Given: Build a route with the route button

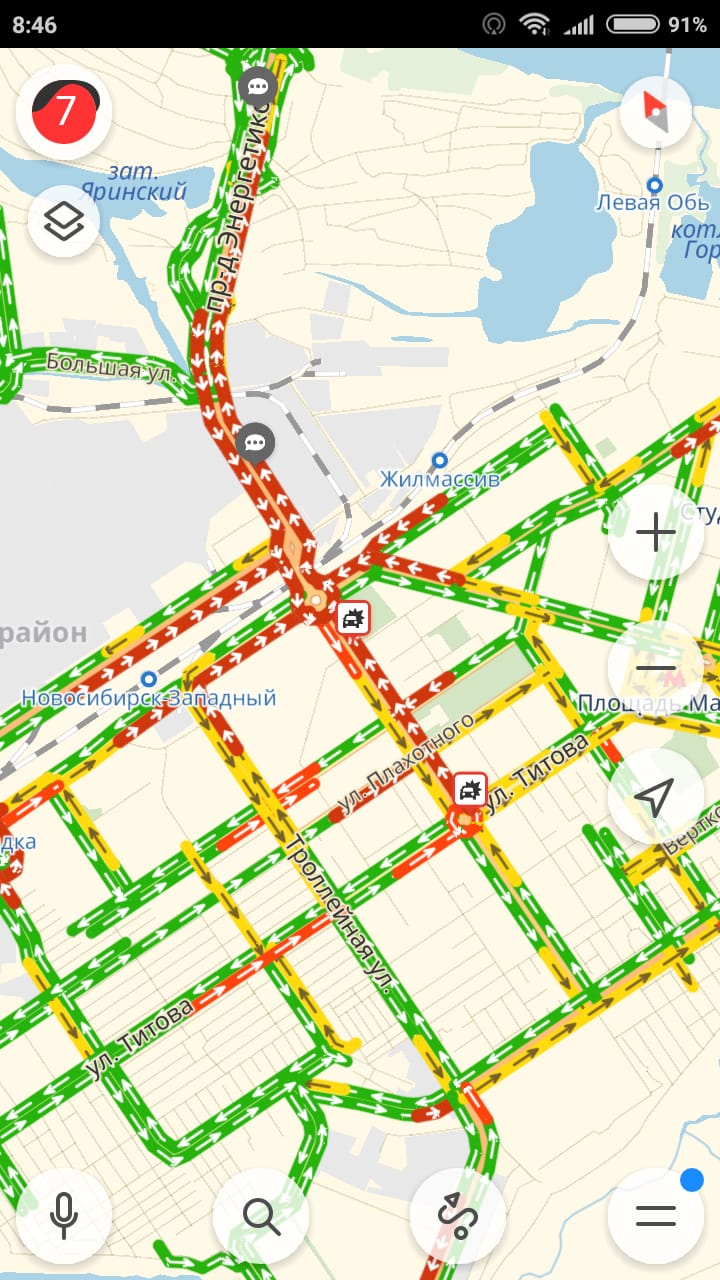Looking at the screenshot, I should click(458, 1216).
